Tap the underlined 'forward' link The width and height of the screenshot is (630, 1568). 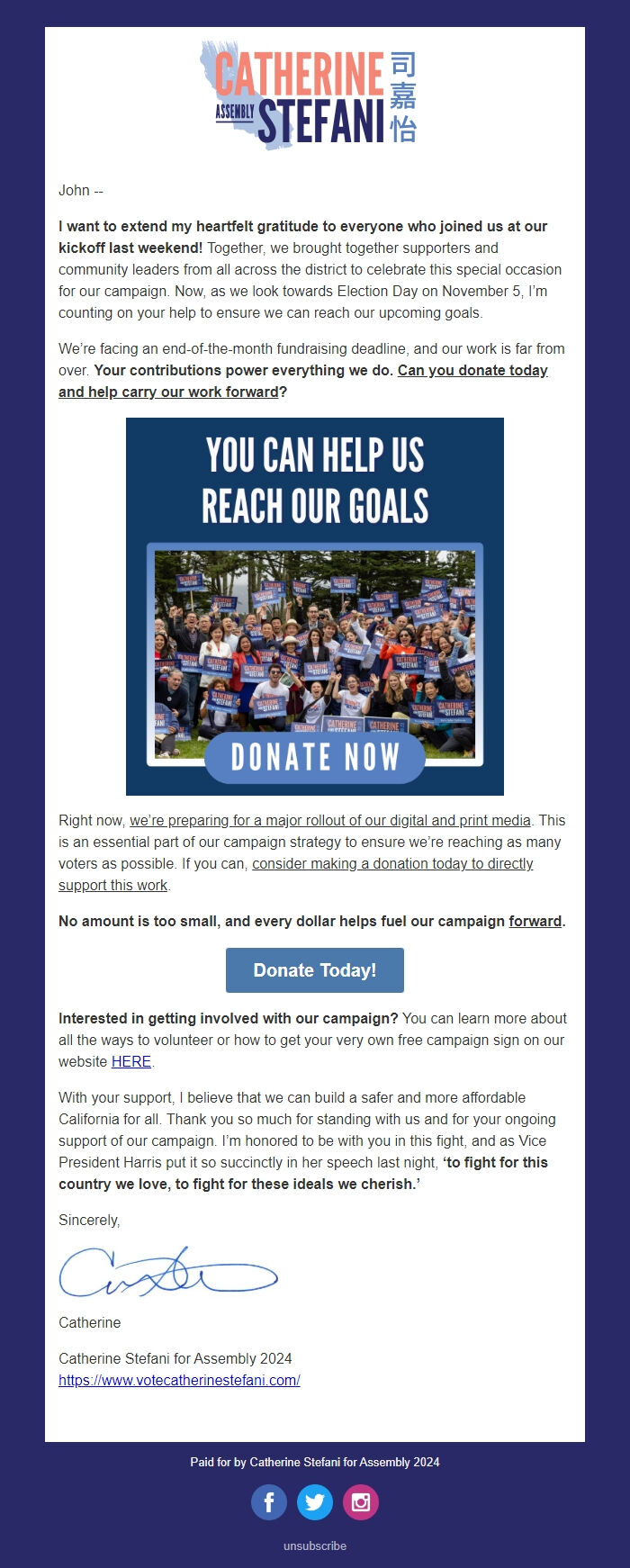pyautogui.click(x=535, y=921)
